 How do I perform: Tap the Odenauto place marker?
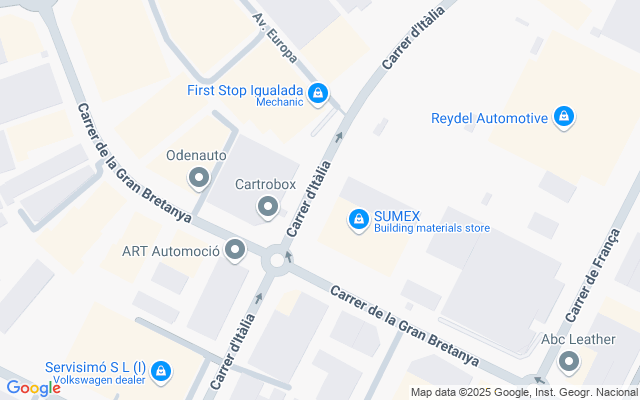(x=198, y=179)
